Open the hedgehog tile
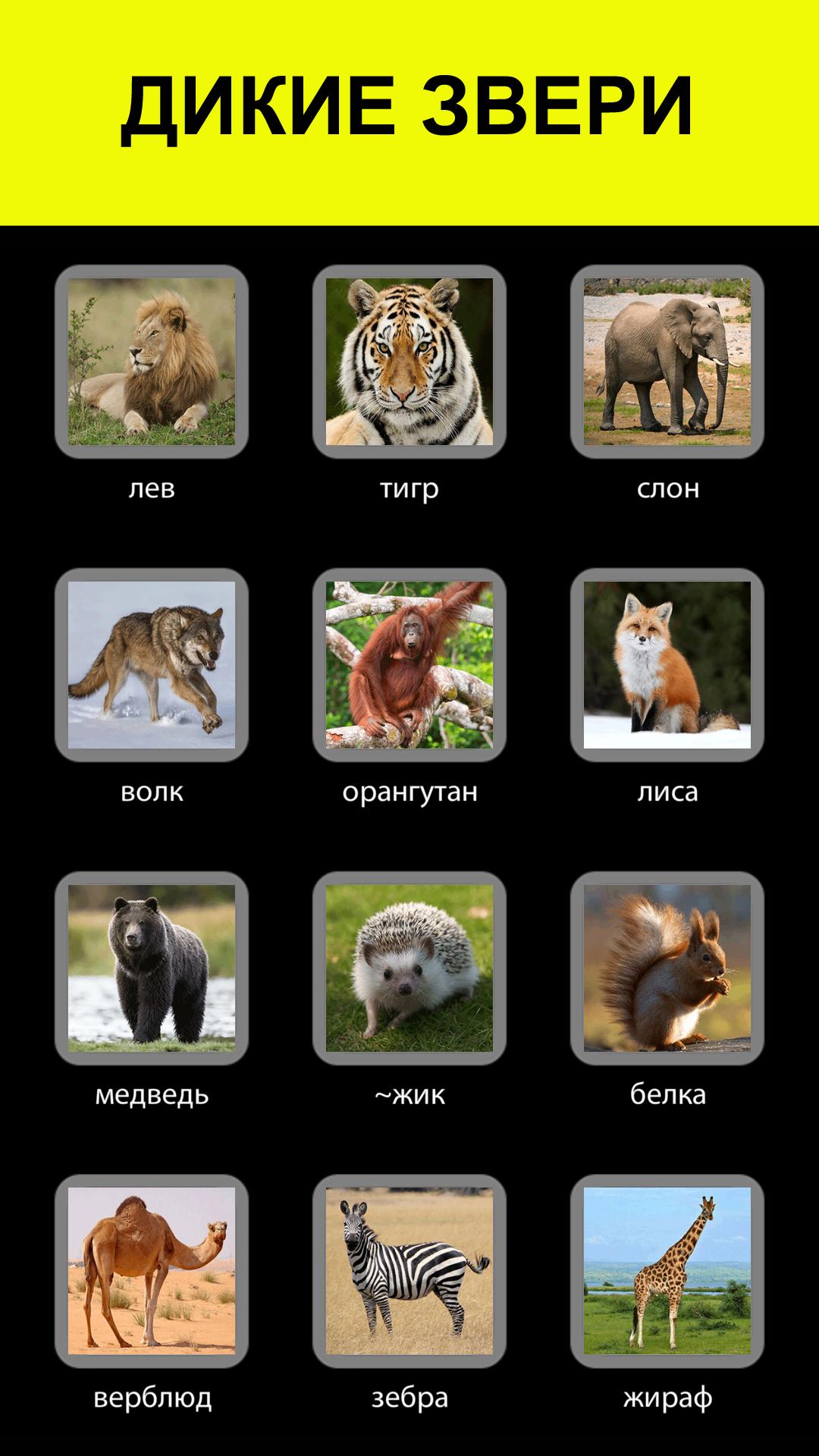This screenshot has width=819, height=1456. 409,968
